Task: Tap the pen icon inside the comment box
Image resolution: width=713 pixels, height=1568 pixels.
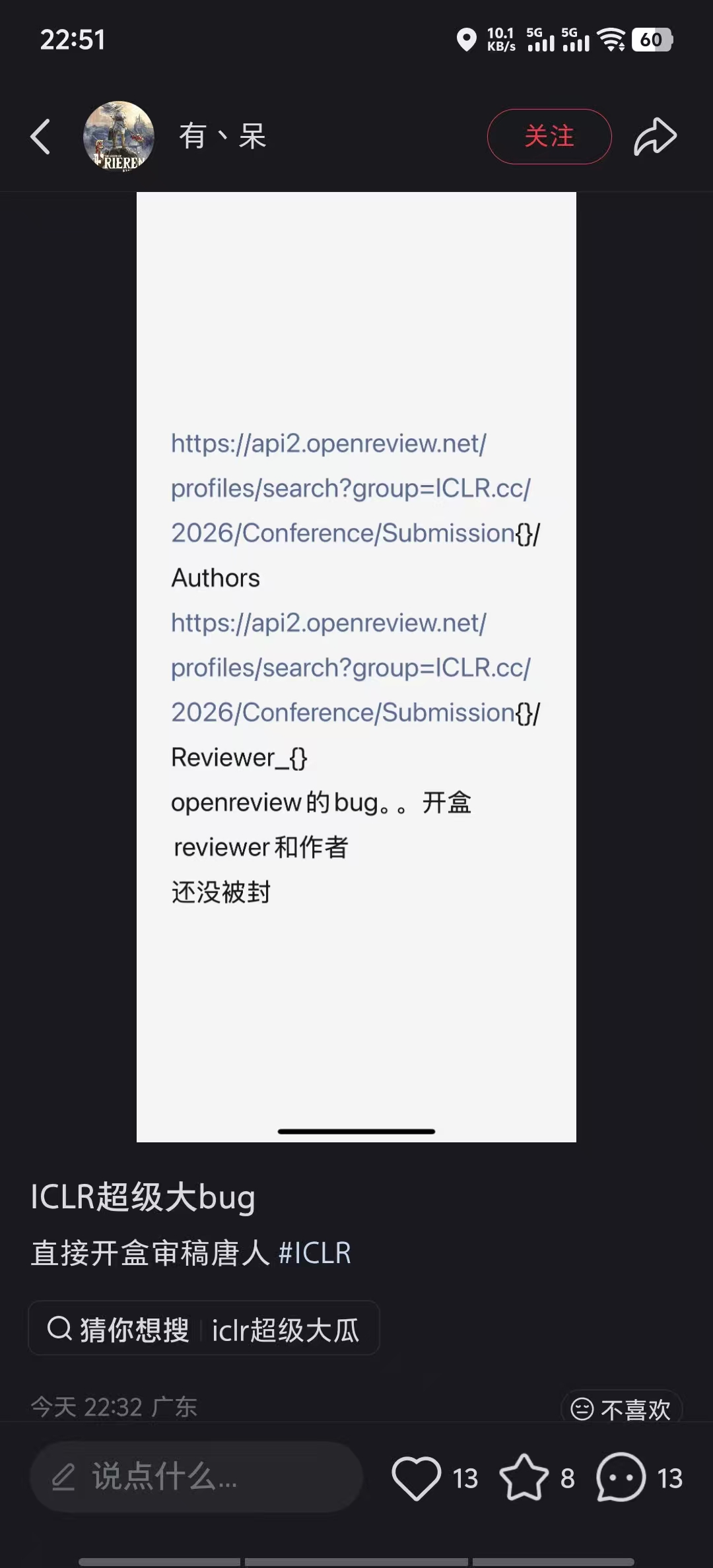Action: [x=63, y=1478]
